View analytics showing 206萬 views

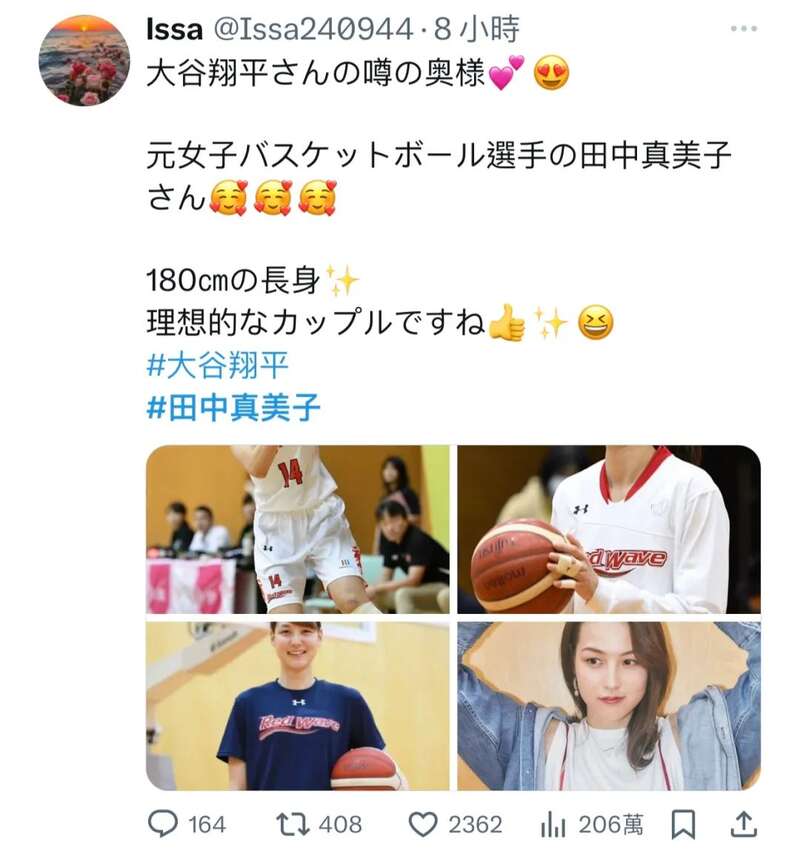pyautogui.click(x=554, y=824)
